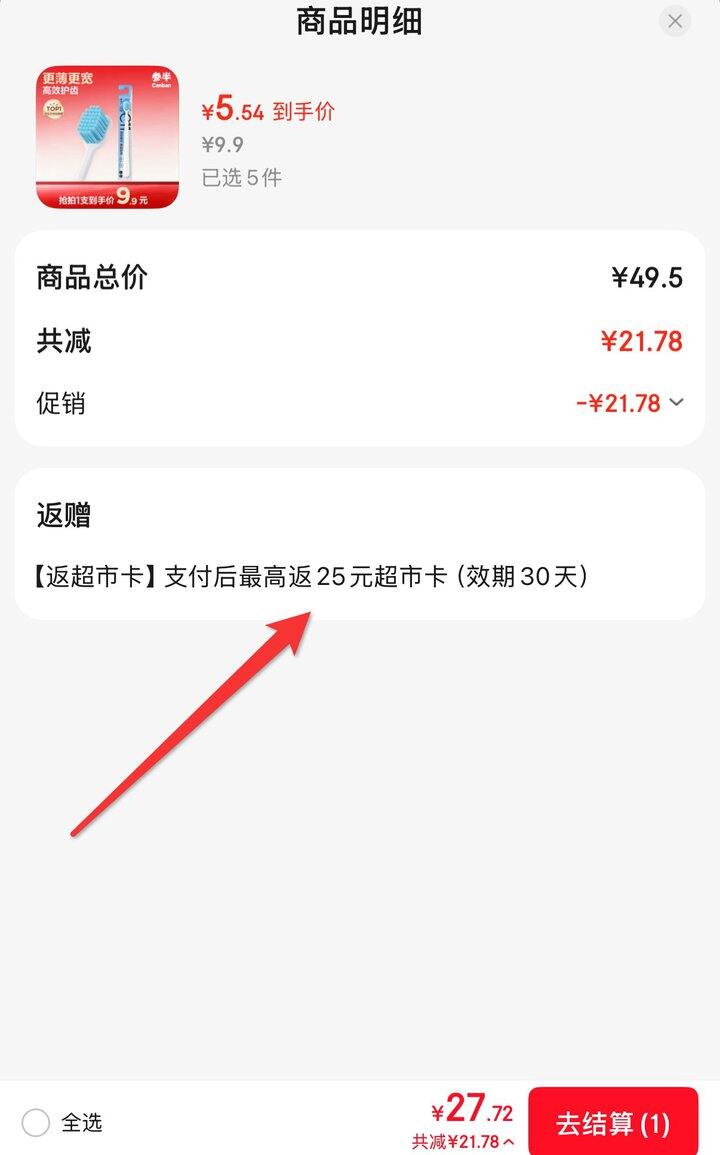Click the ¥27.72 payable amount
Viewport: 720px width, 1155px height.
point(474,1111)
